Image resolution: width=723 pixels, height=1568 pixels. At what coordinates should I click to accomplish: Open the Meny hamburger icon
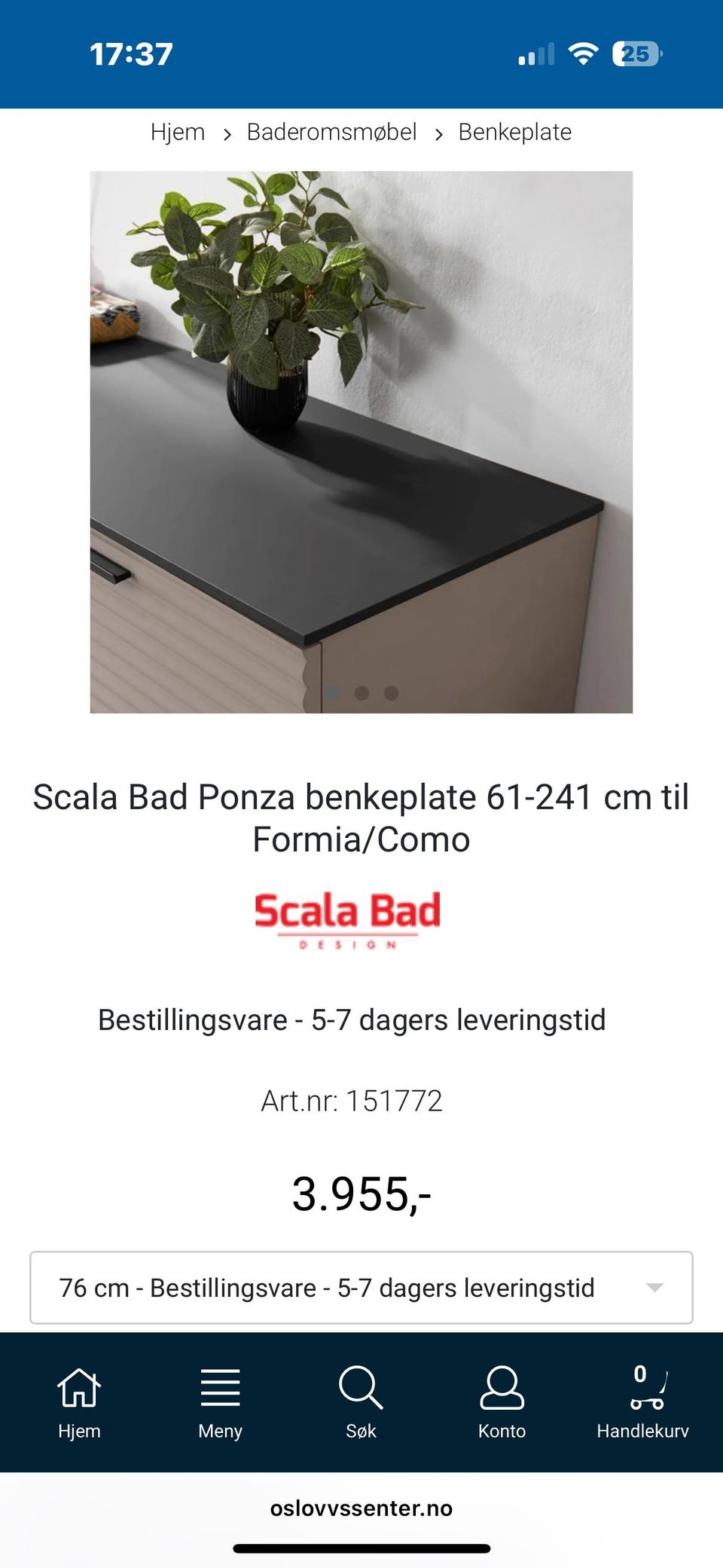220,1390
